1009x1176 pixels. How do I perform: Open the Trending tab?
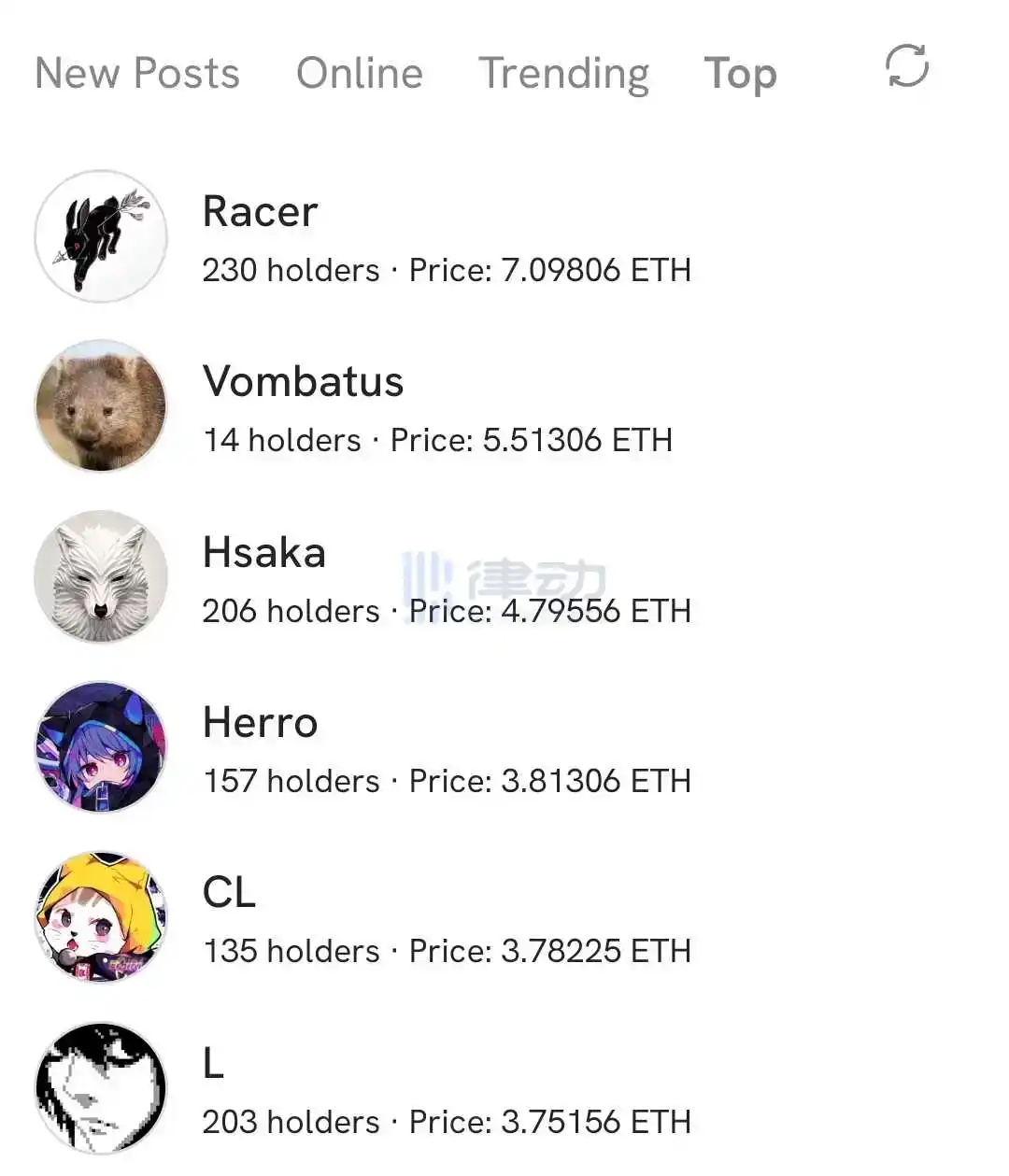pyautogui.click(x=563, y=74)
